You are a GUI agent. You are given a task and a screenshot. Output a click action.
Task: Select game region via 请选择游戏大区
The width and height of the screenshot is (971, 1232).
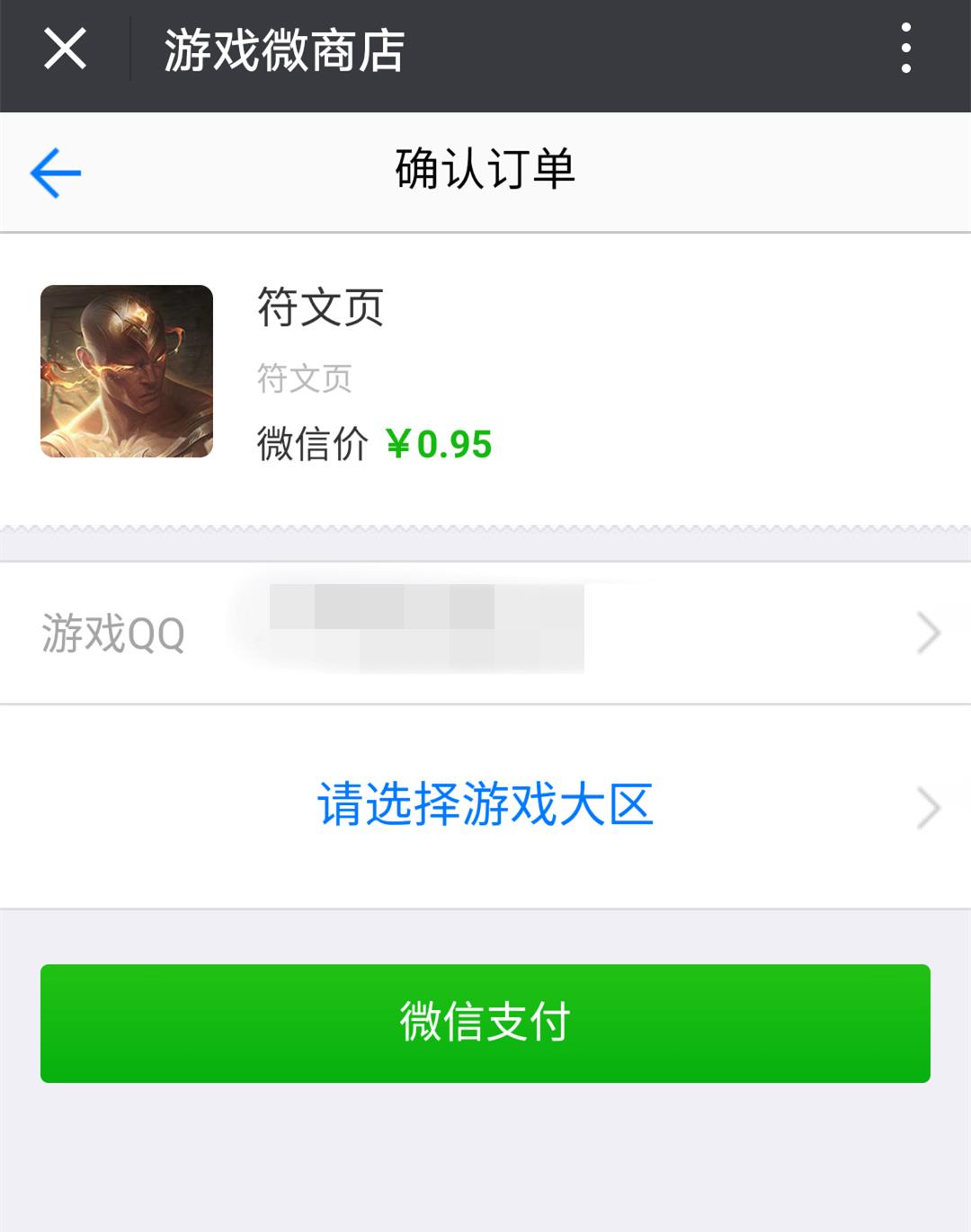[x=485, y=805]
